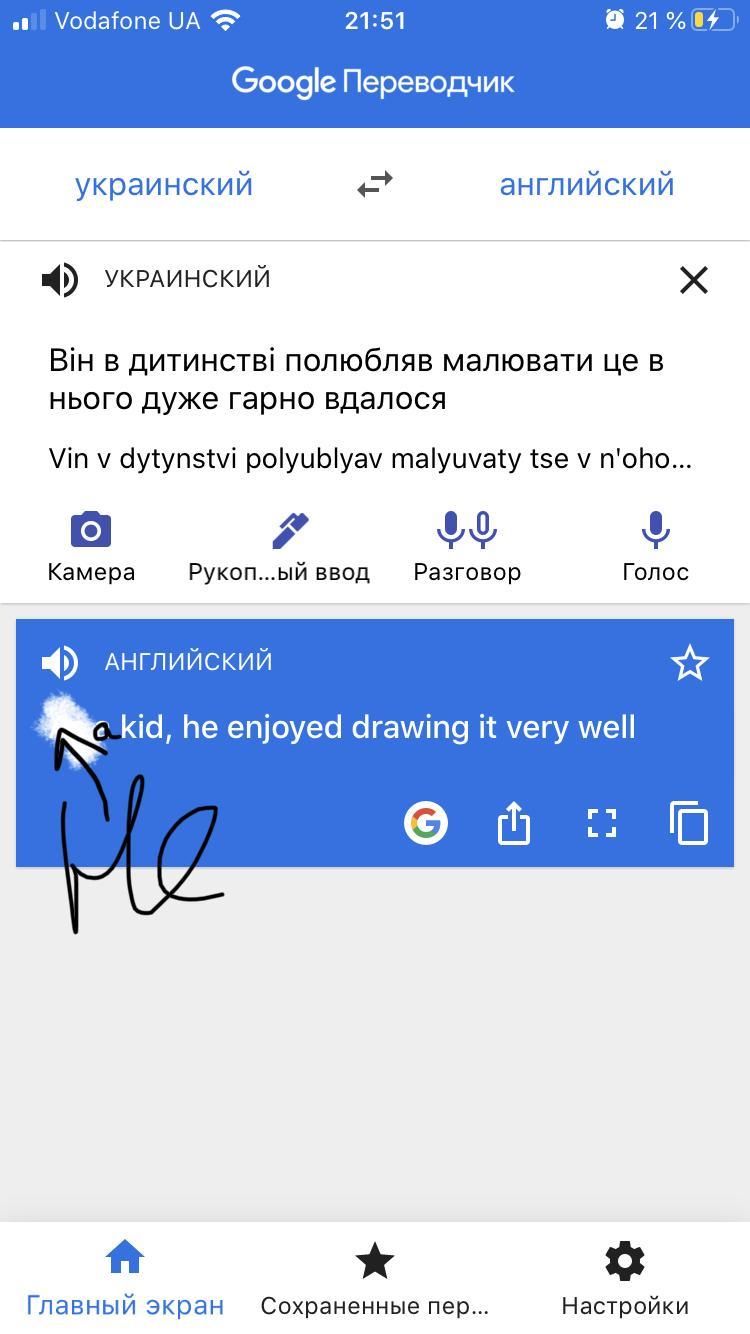Share the translated text
Screen dimensions: 750x1334
click(x=514, y=823)
